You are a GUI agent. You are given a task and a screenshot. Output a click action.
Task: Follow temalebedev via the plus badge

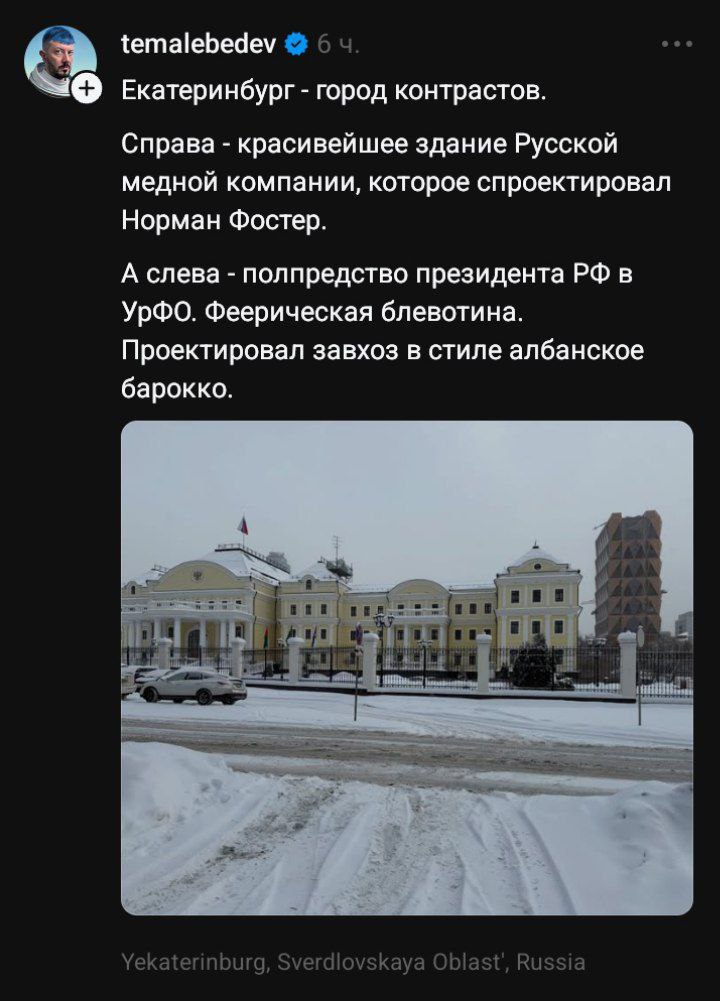click(x=88, y=89)
